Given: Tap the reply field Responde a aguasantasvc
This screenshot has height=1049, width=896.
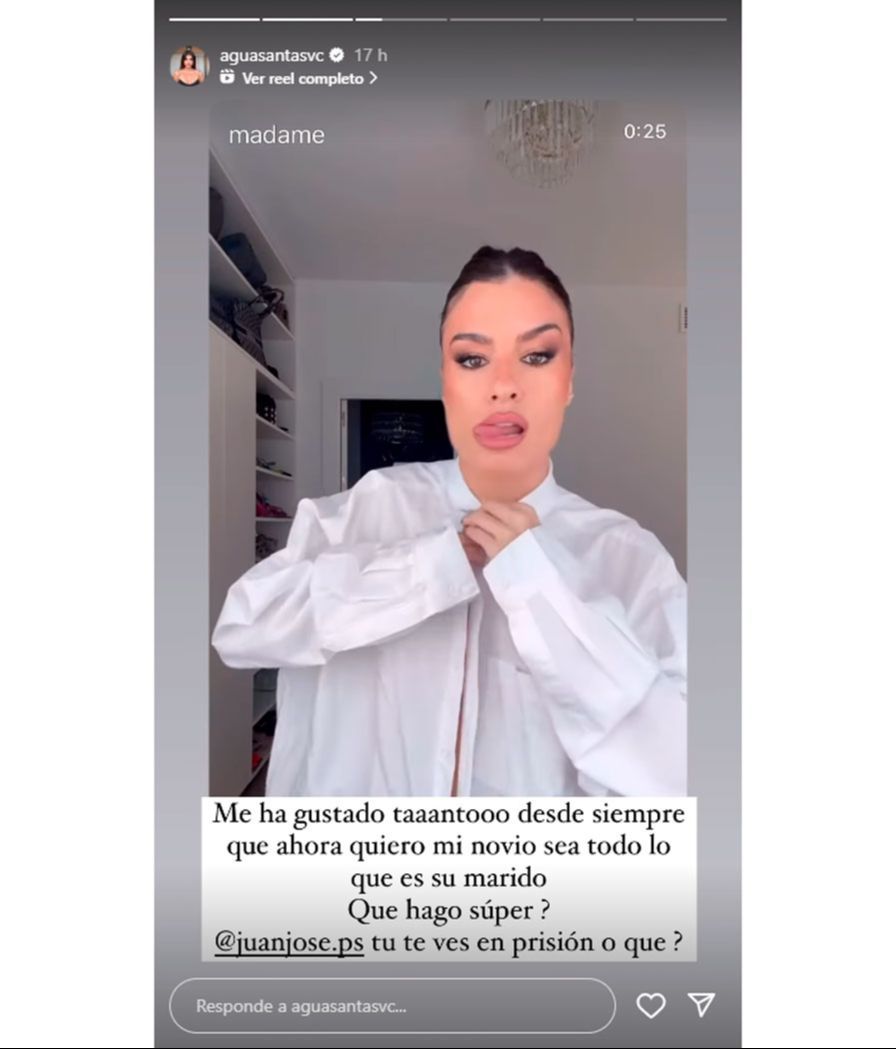Looking at the screenshot, I should 392,1005.
